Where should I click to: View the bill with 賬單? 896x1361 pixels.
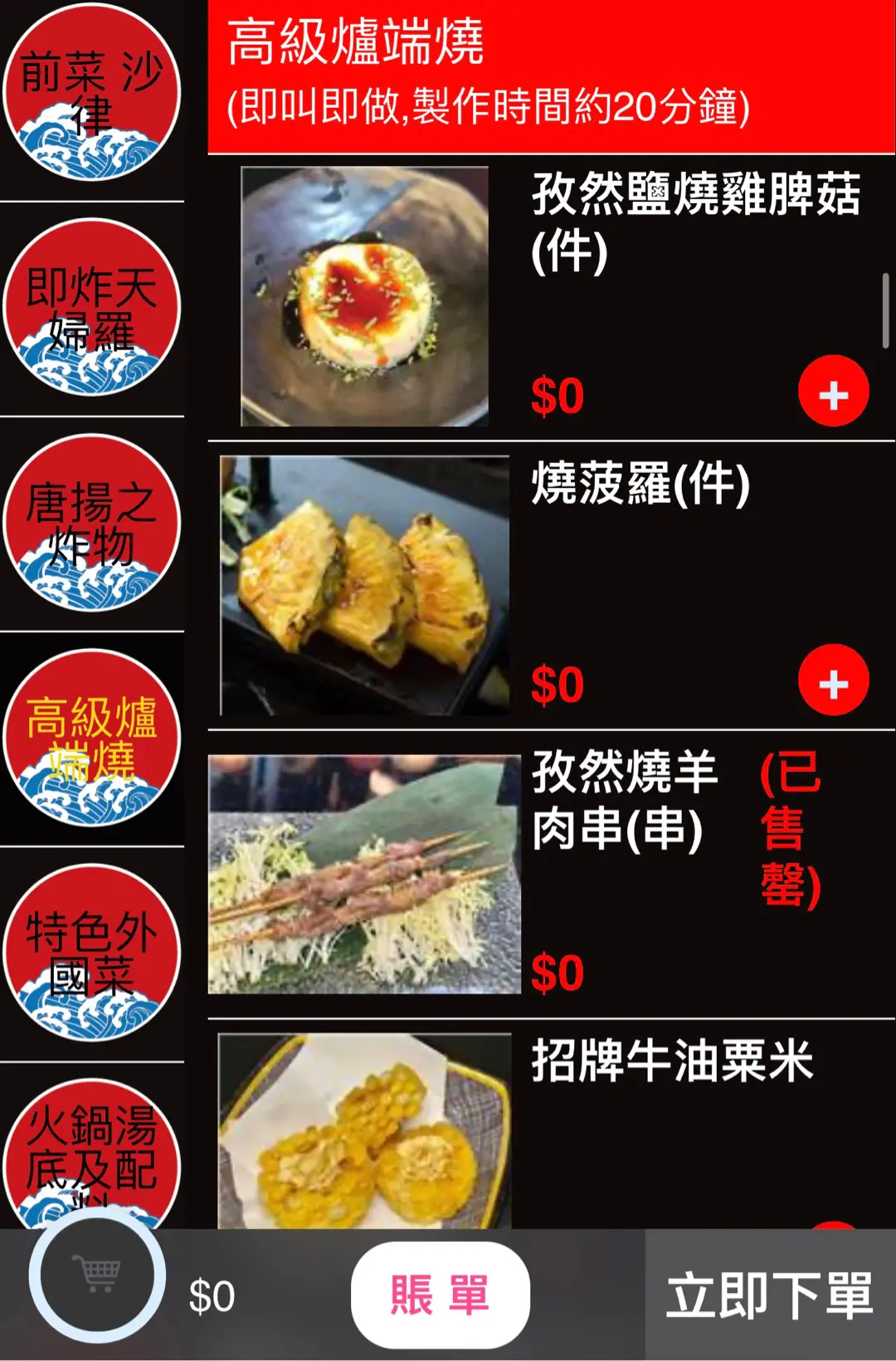(x=440, y=1295)
